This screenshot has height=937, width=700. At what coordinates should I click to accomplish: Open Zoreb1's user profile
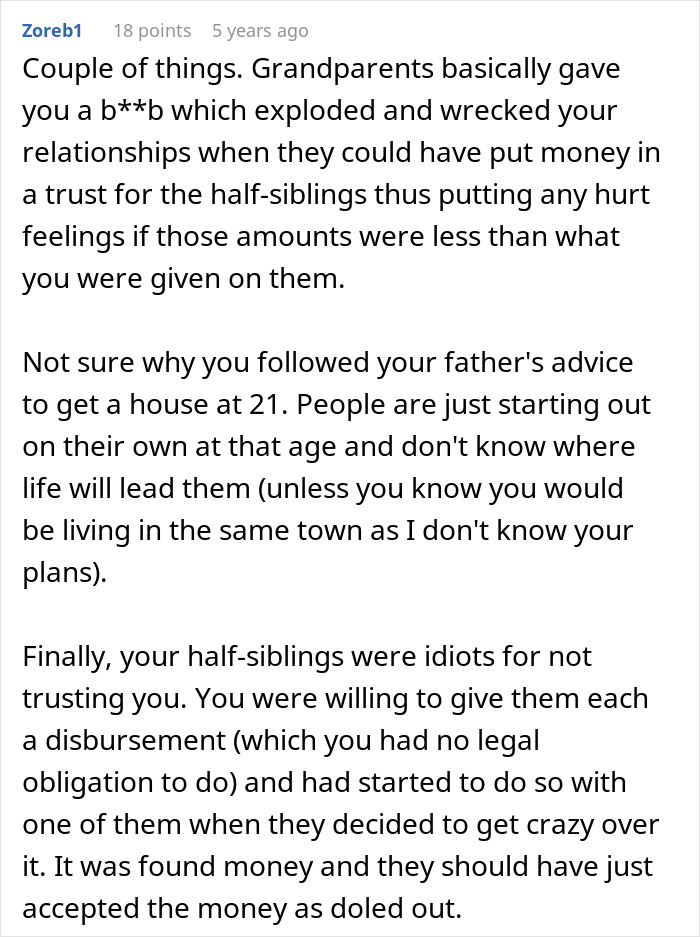52,31
